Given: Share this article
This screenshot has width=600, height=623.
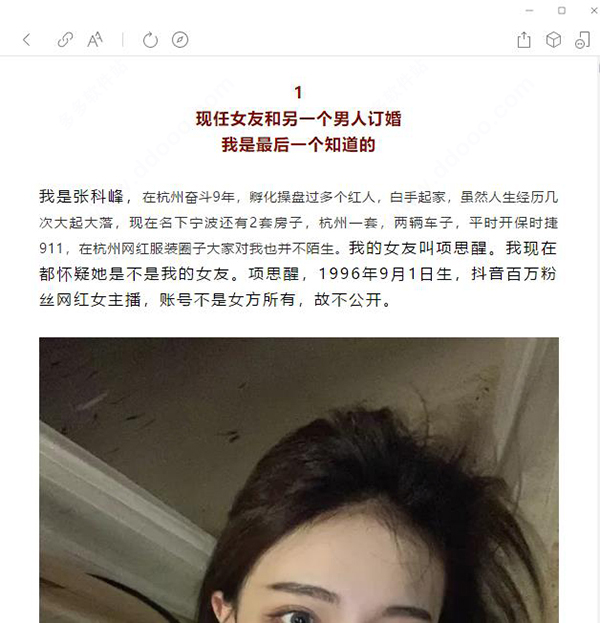Looking at the screenshot, I should pos(524,40).
